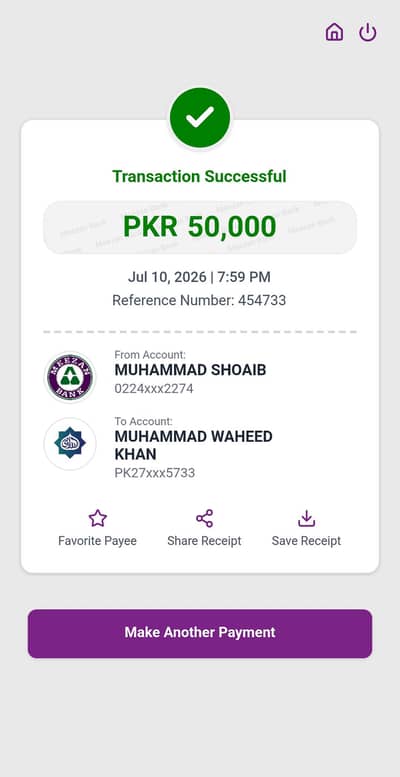
Task: Share Receipt of this transaction
Action: coord(204,528)
